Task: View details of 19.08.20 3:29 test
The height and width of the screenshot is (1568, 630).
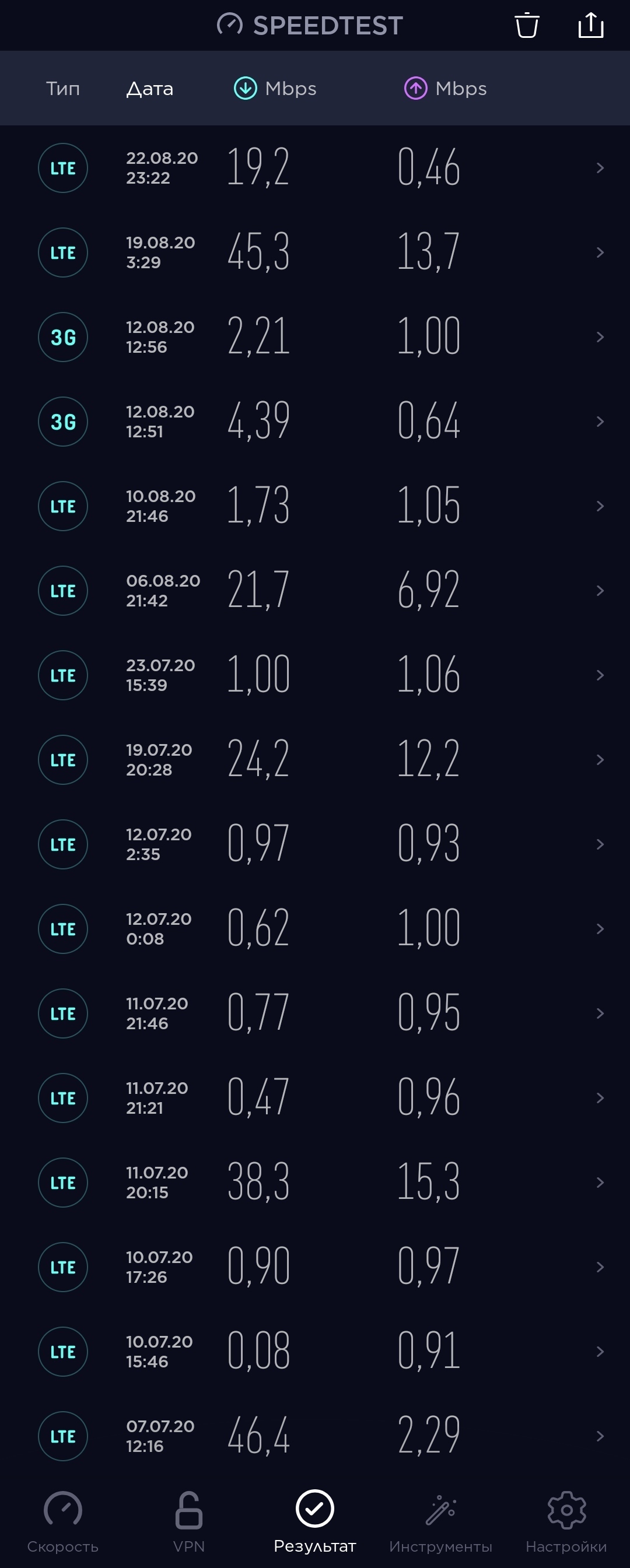Action: coord(314,252)
